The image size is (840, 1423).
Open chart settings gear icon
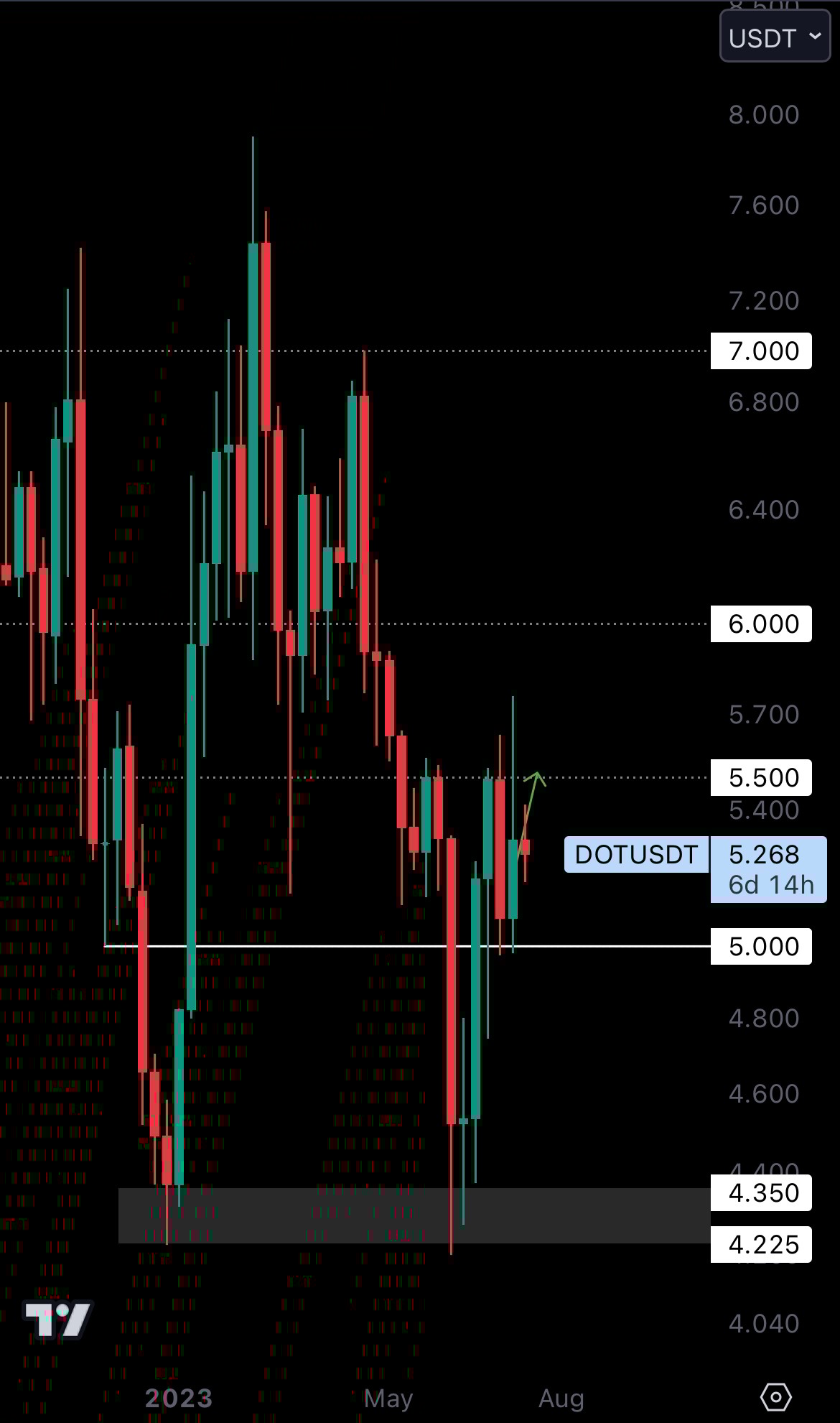click(x=775, y=1397)
